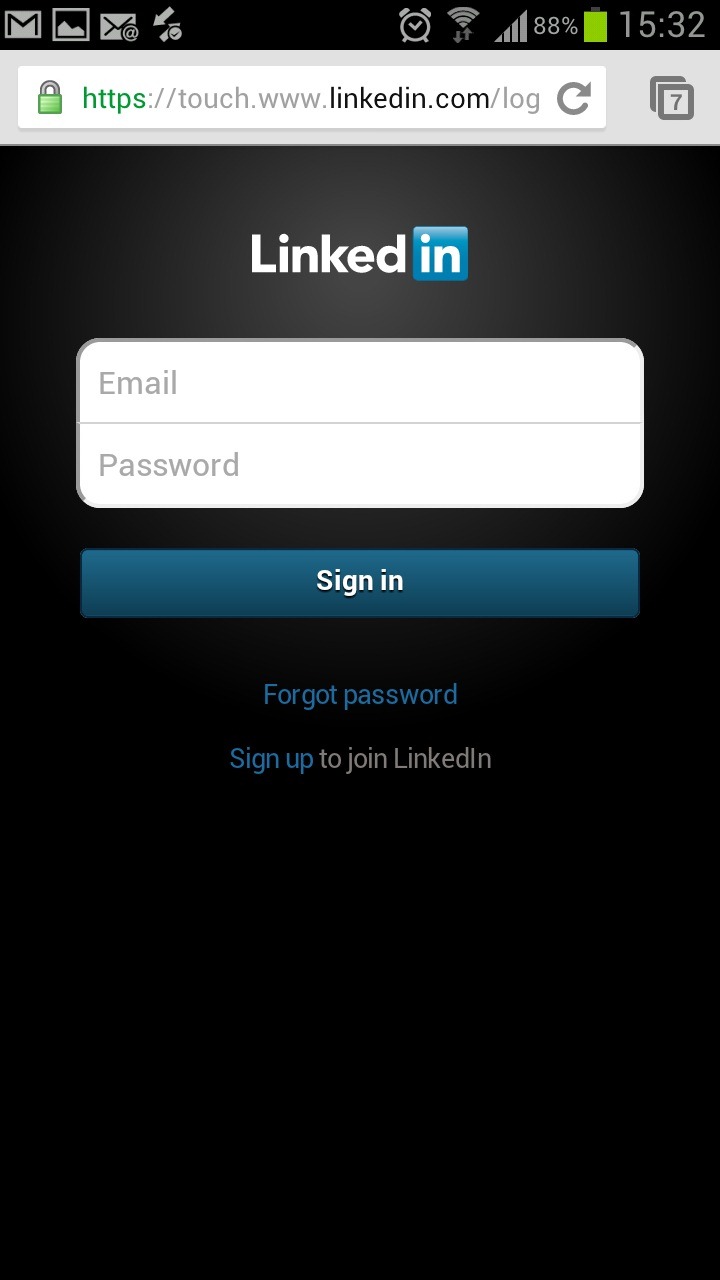This screenshot has height=1280, width=720.
Task: Follow the Sign up link
Action: (x=272, y=759)
